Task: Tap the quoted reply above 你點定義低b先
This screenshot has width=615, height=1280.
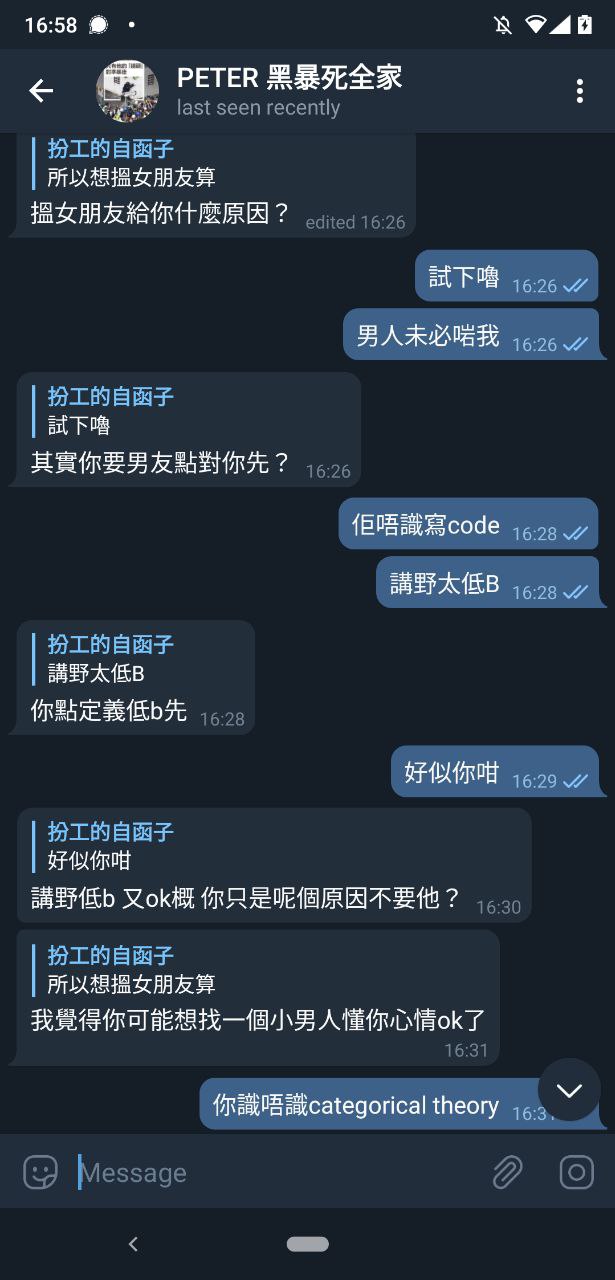Action: click(x=110, y=659)
